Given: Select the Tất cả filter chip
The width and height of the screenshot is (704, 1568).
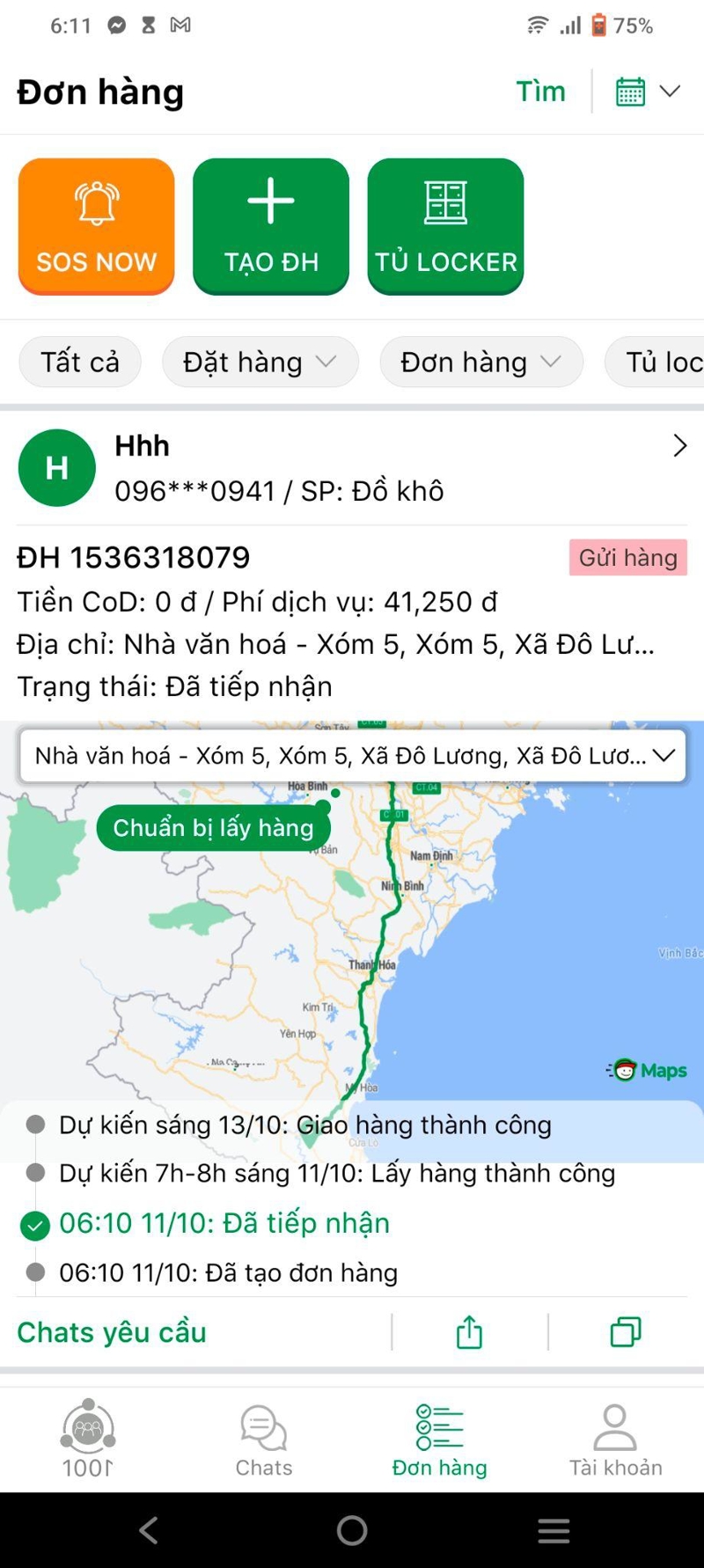Looking at the screenshot, I should [x=80, y=362].
